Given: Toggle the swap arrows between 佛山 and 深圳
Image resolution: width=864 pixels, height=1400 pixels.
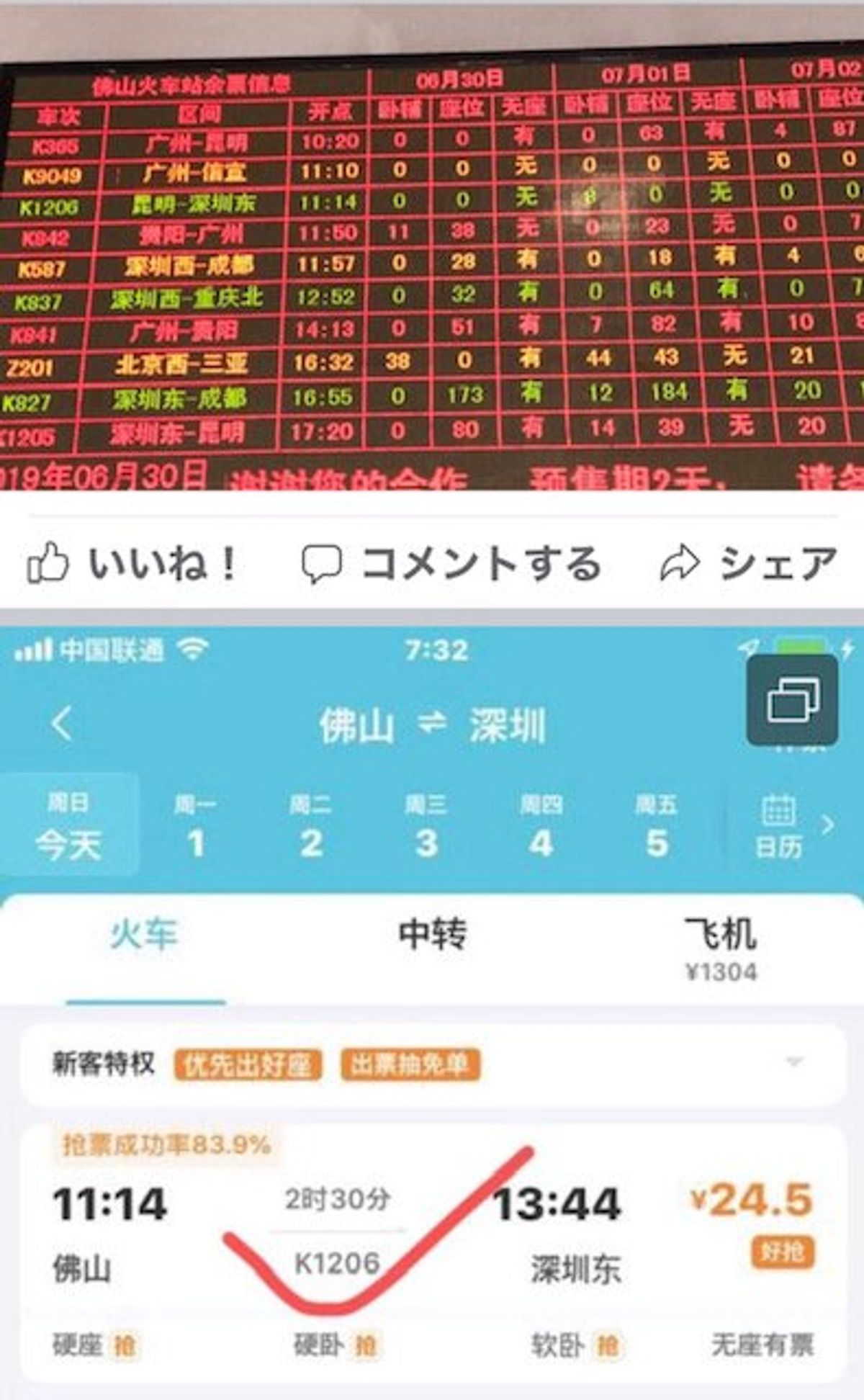Looking at the screenshot, I should [x=432, y=724].
